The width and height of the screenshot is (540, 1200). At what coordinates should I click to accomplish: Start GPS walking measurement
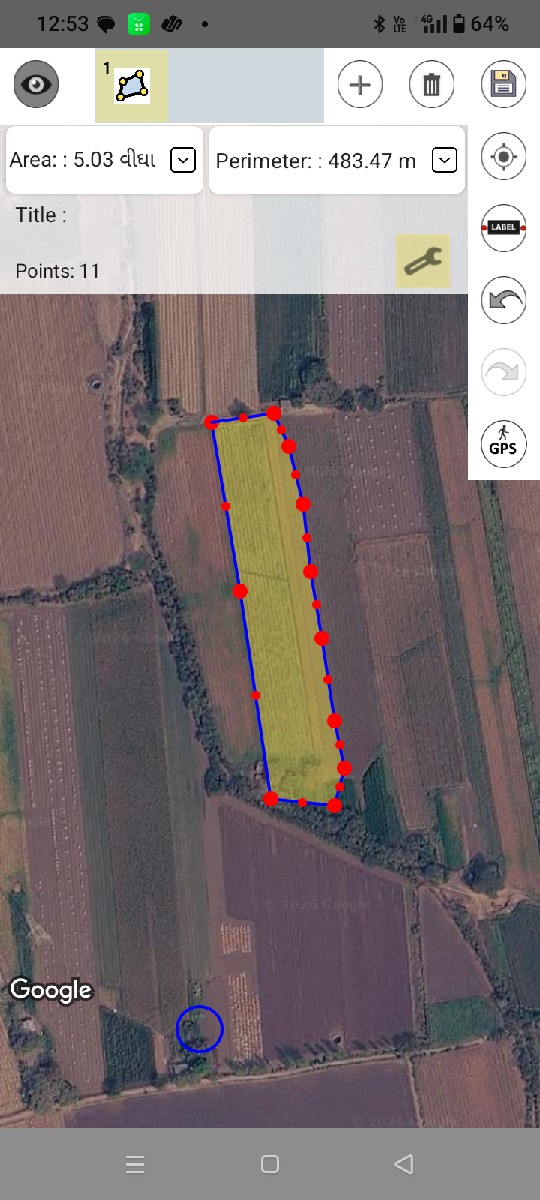pyautogui.click(x=504, y=442)
